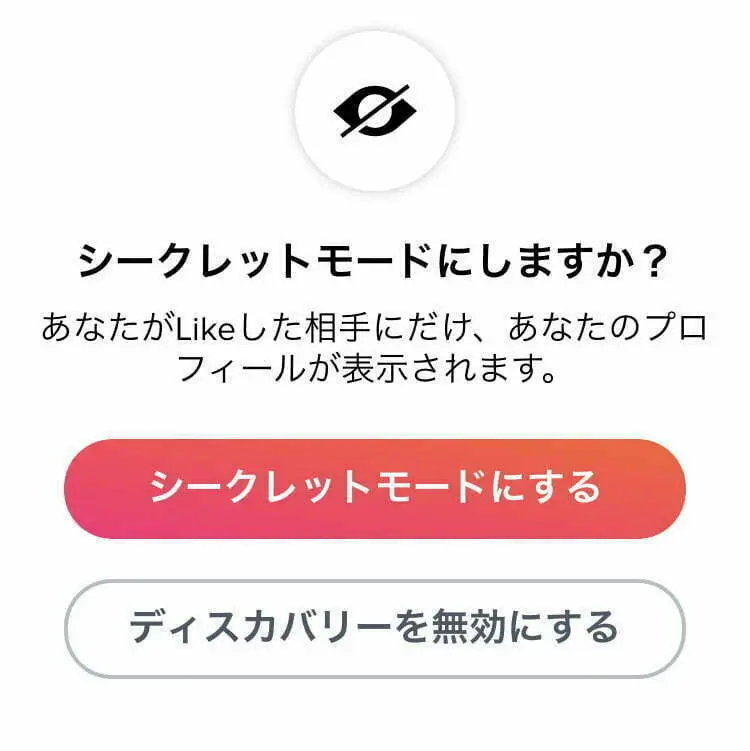Select ディスカバリーを無効にする option
The image size is (750, 751).
pos(375,629)
